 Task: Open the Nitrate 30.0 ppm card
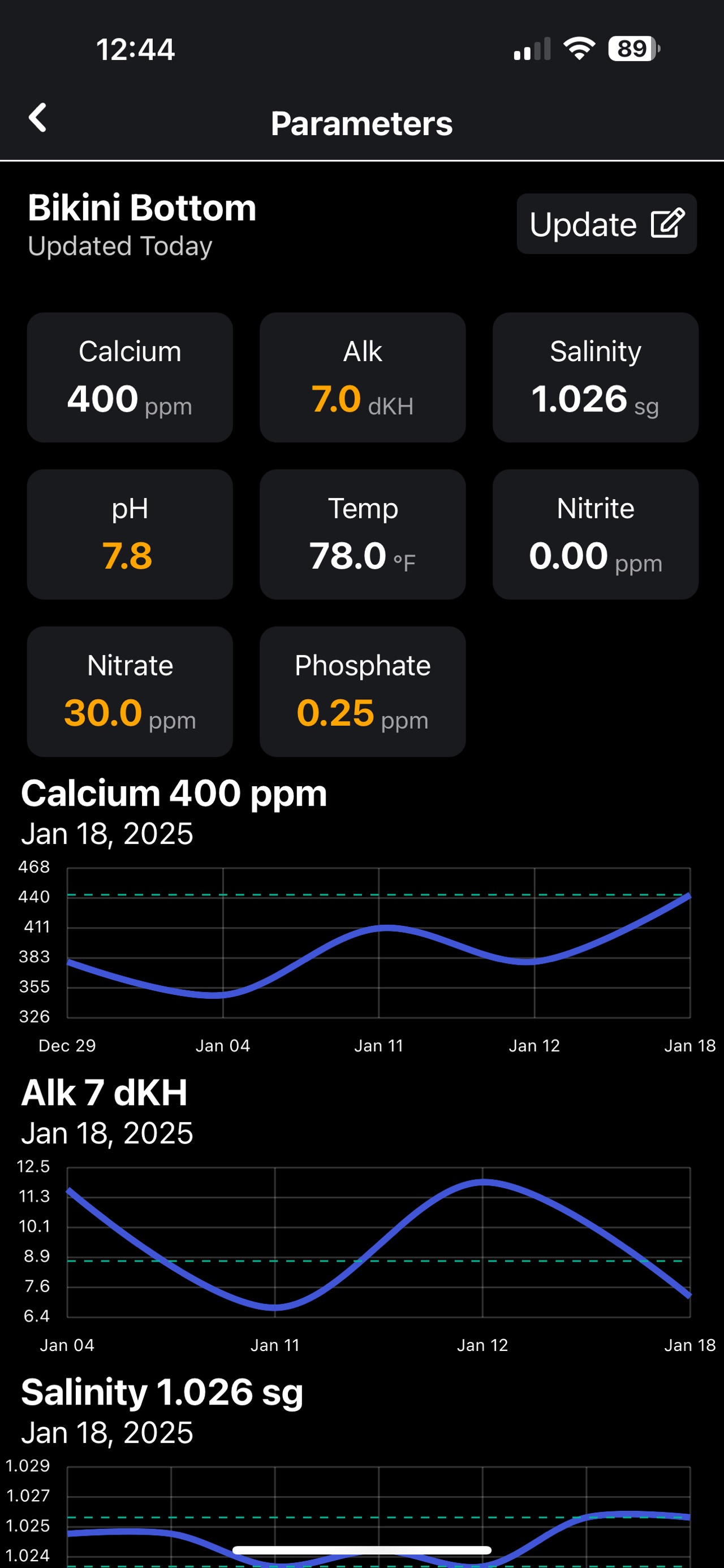130,691
